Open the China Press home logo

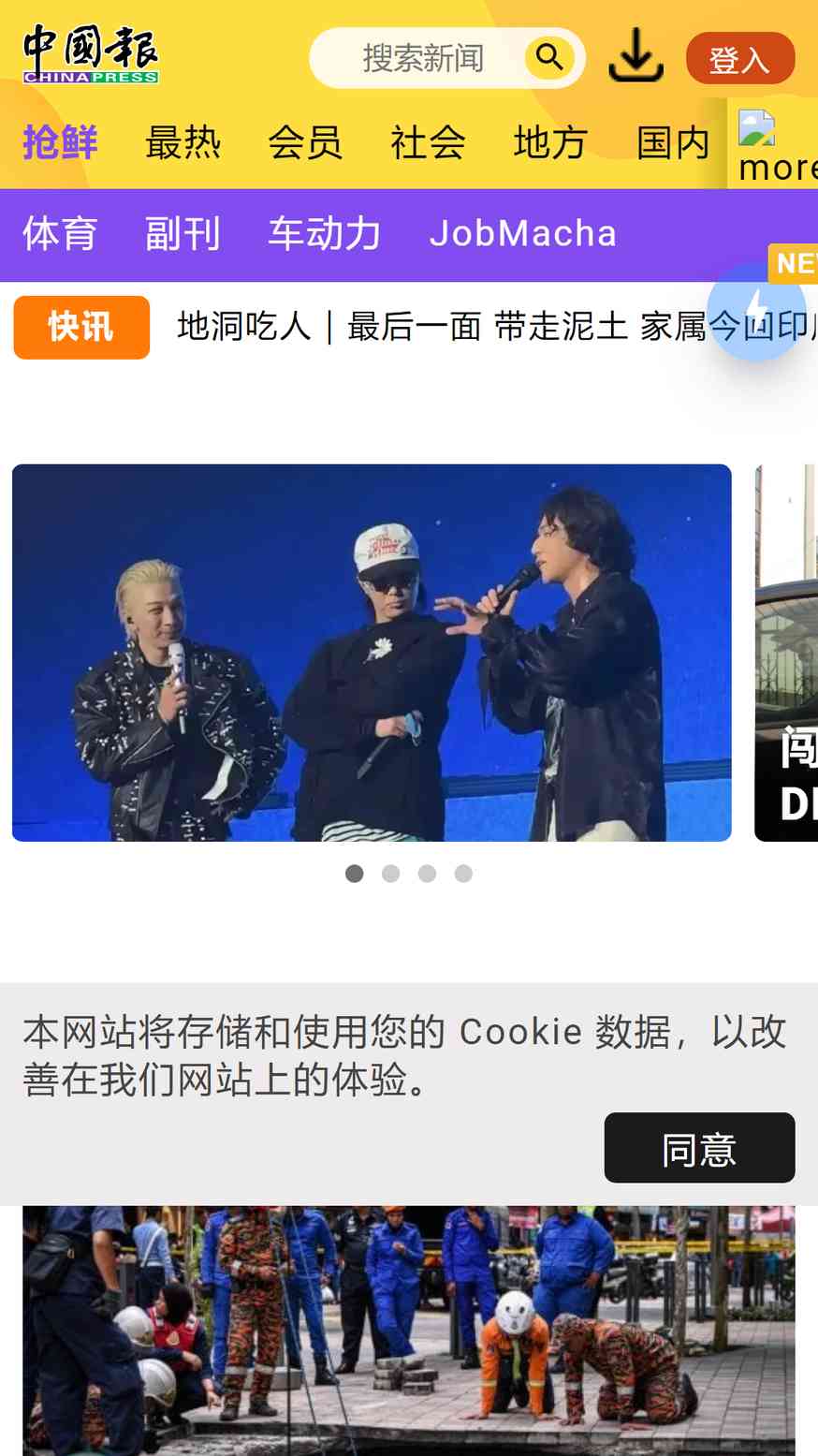(x=91, y=54)
